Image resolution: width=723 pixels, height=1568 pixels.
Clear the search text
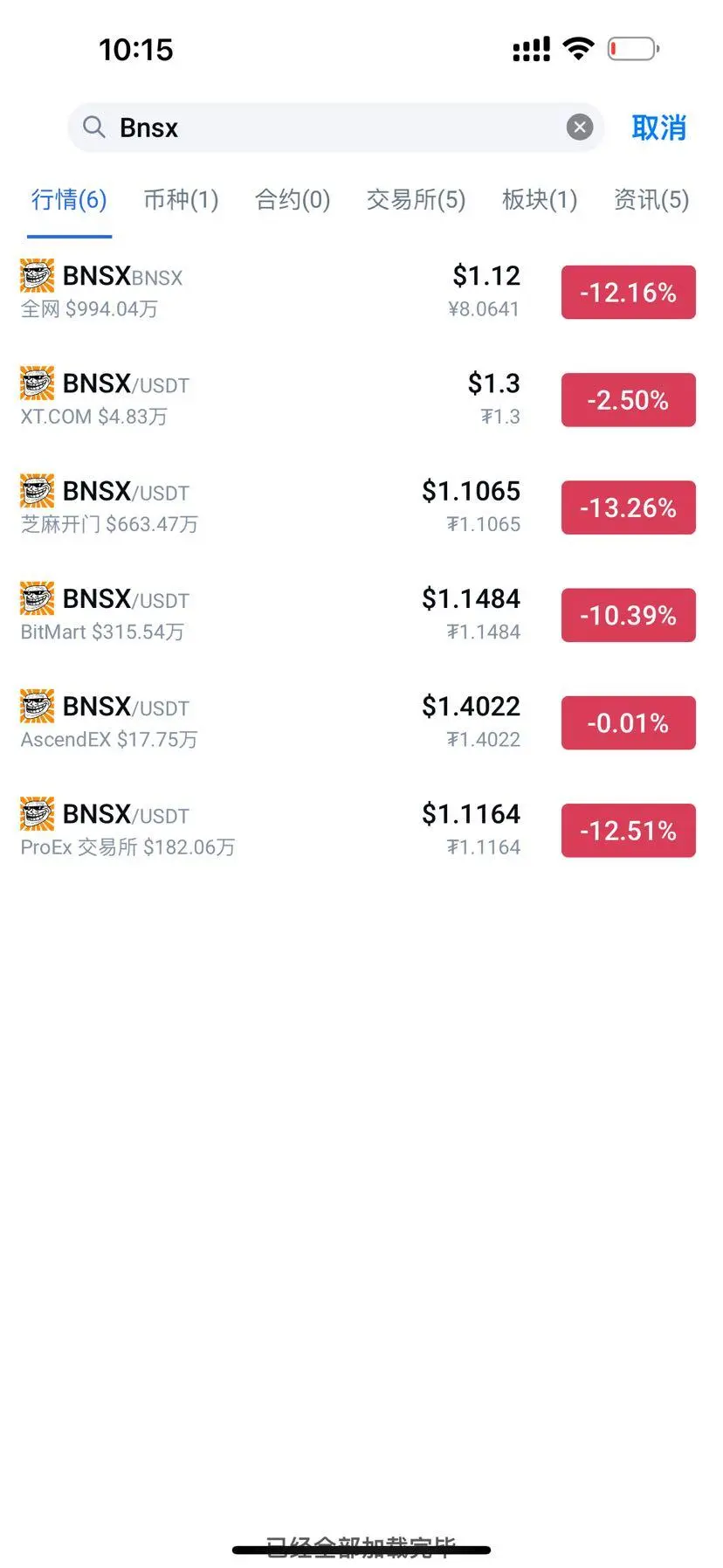[580, 128]
